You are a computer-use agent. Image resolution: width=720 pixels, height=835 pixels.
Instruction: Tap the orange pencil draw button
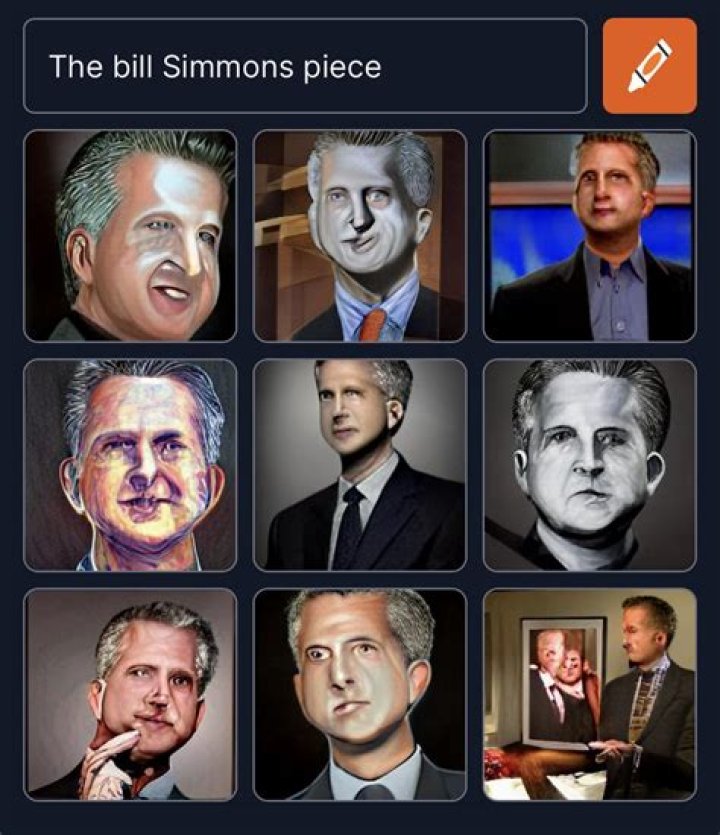pyautogui.click(x=649, y=66)
